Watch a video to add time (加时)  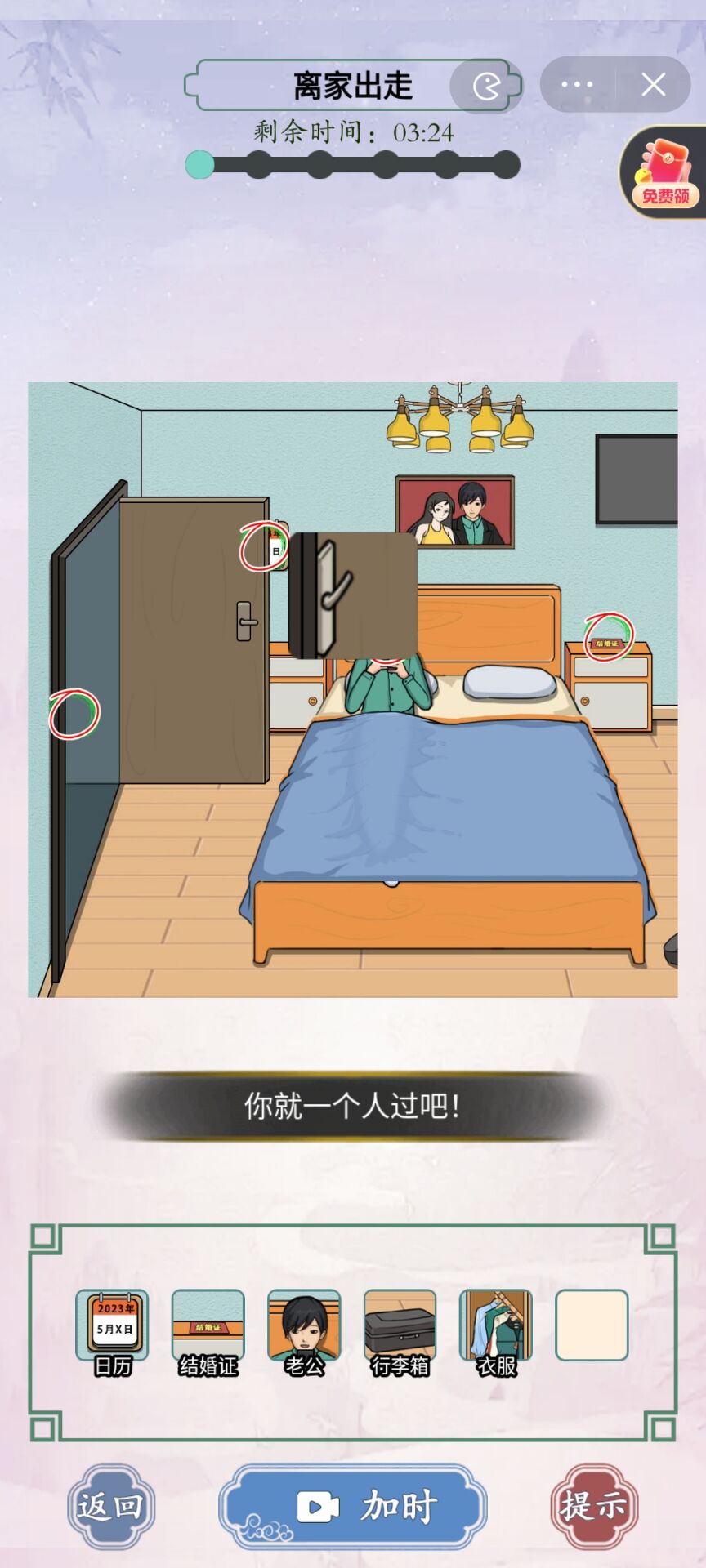click(x=353, y=1506)
